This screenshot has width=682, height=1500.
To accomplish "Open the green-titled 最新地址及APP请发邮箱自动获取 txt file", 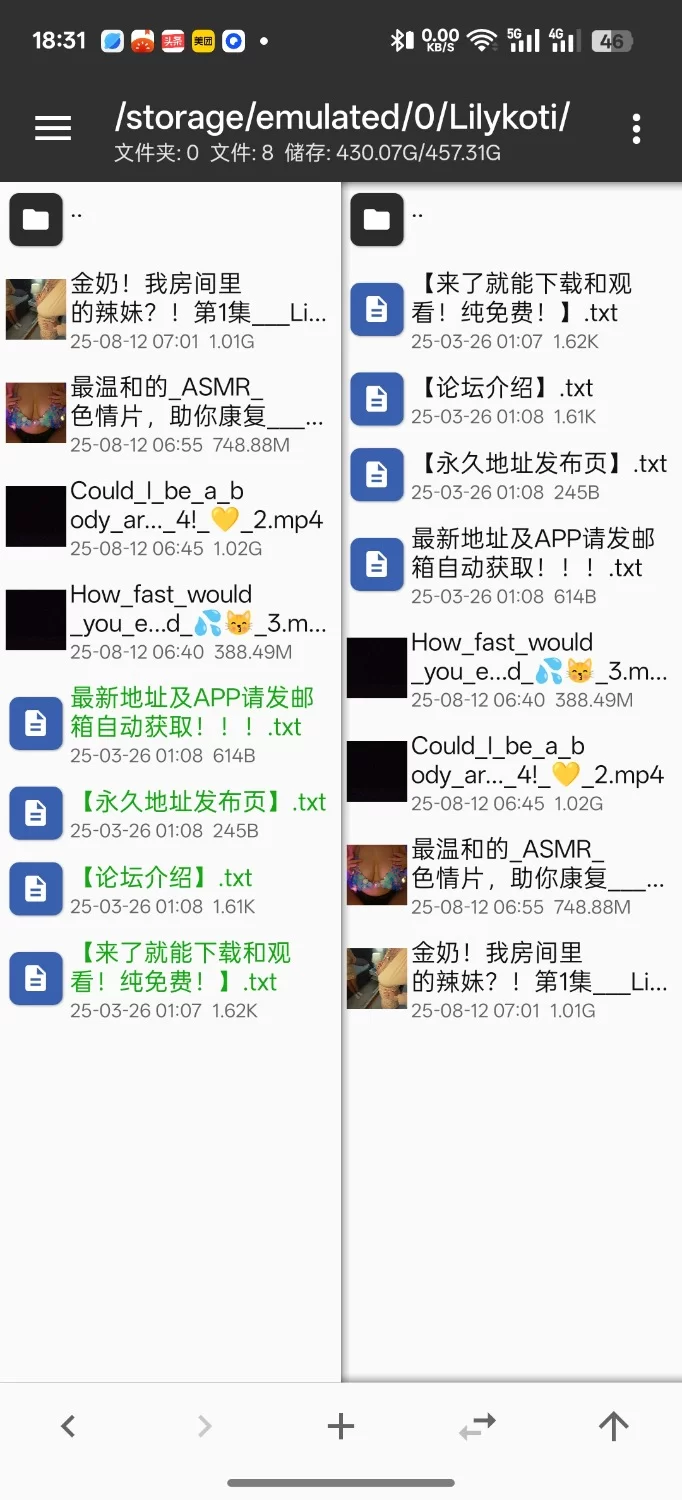I will pyautogui.click(x=190, y=724).
